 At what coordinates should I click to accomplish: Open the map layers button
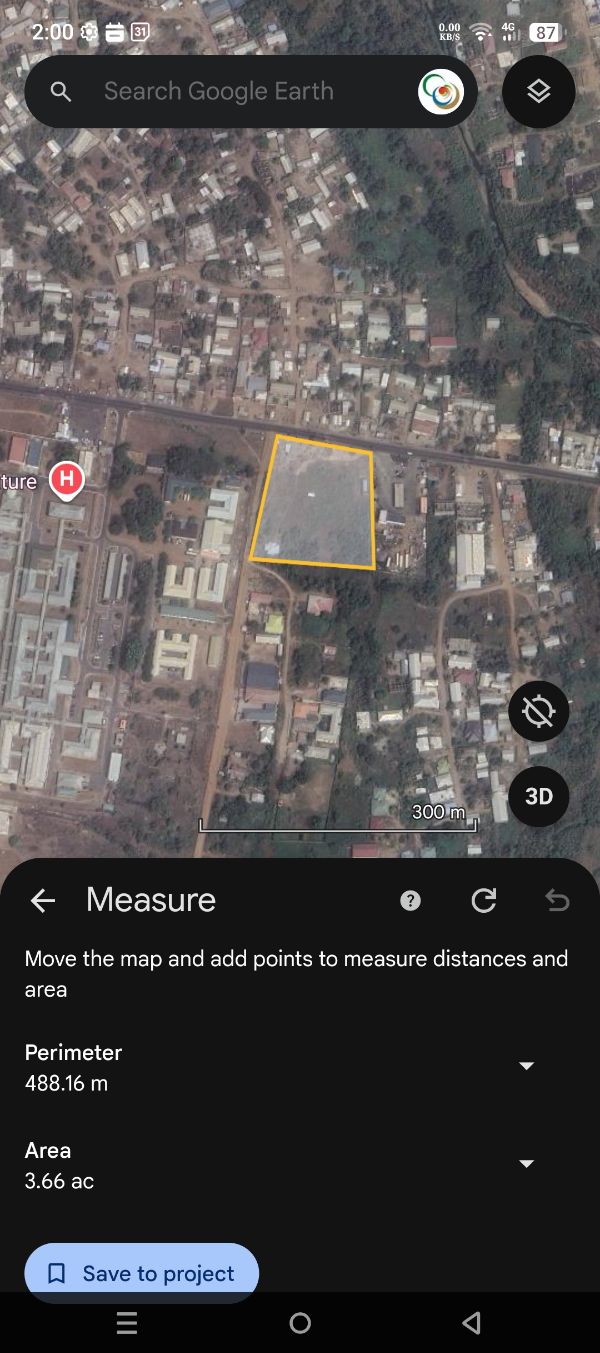pyautogui.click(x=538, y=91)
